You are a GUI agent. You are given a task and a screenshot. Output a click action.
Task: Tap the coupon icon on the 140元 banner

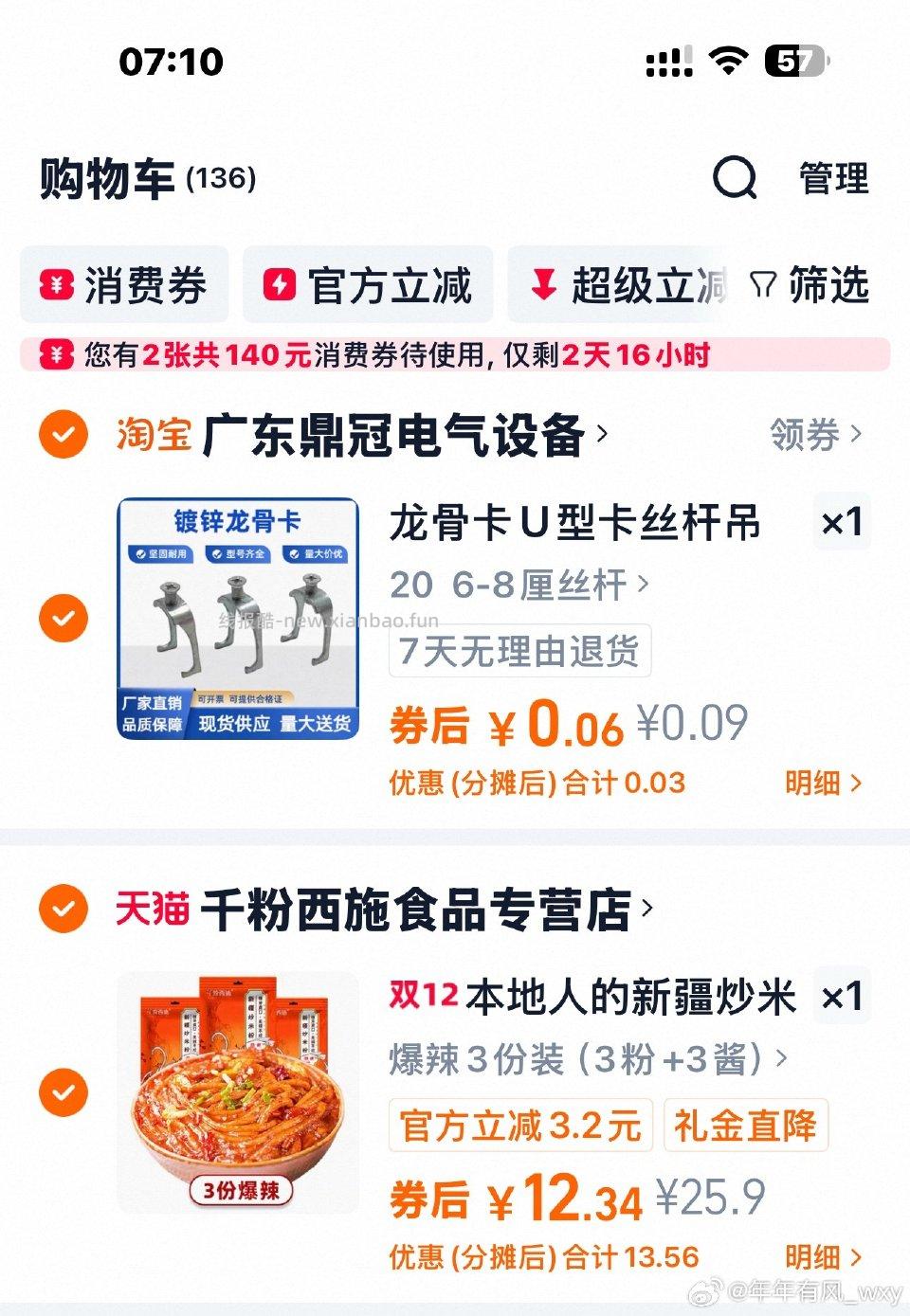[x=57, y=356]
